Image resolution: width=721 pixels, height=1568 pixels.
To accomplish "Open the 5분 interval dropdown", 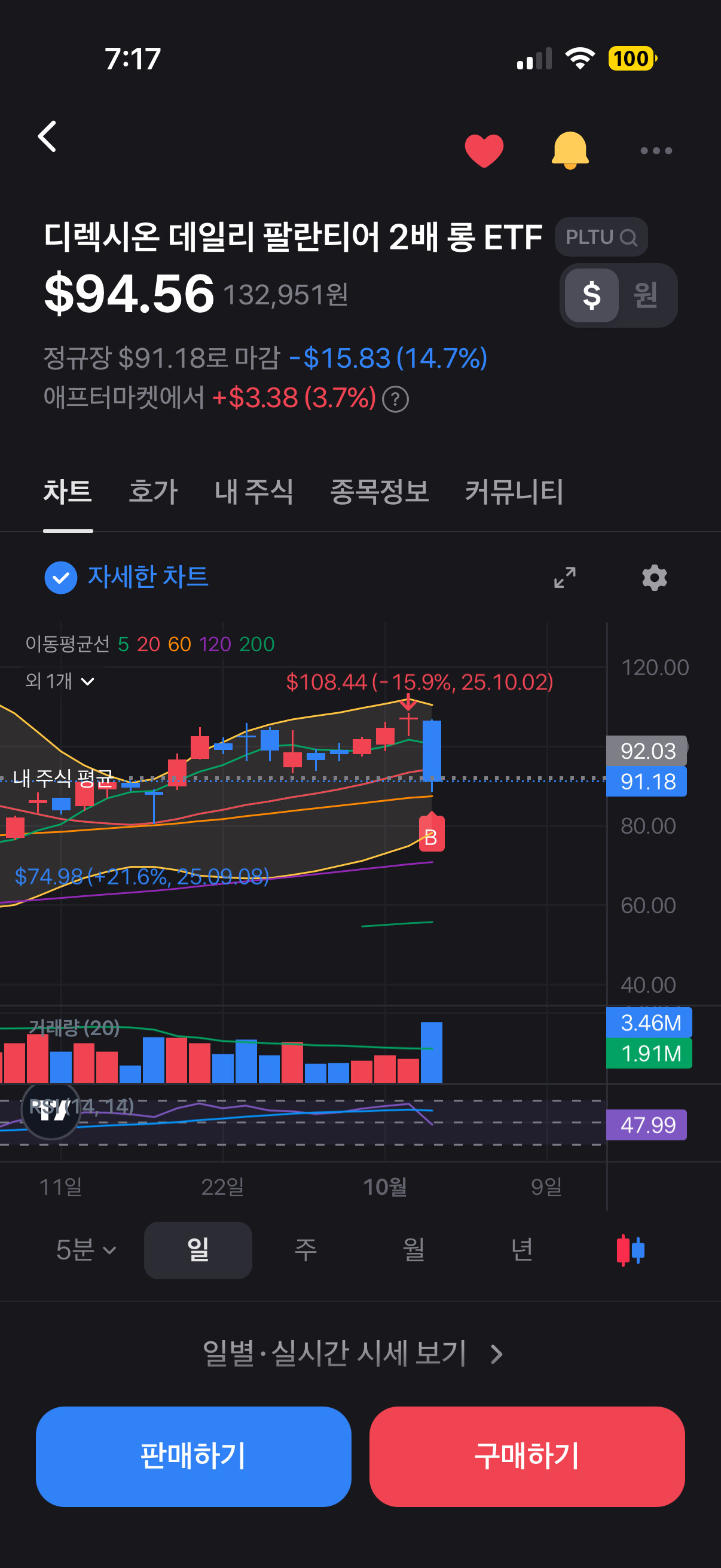I will click(85, 1250).
